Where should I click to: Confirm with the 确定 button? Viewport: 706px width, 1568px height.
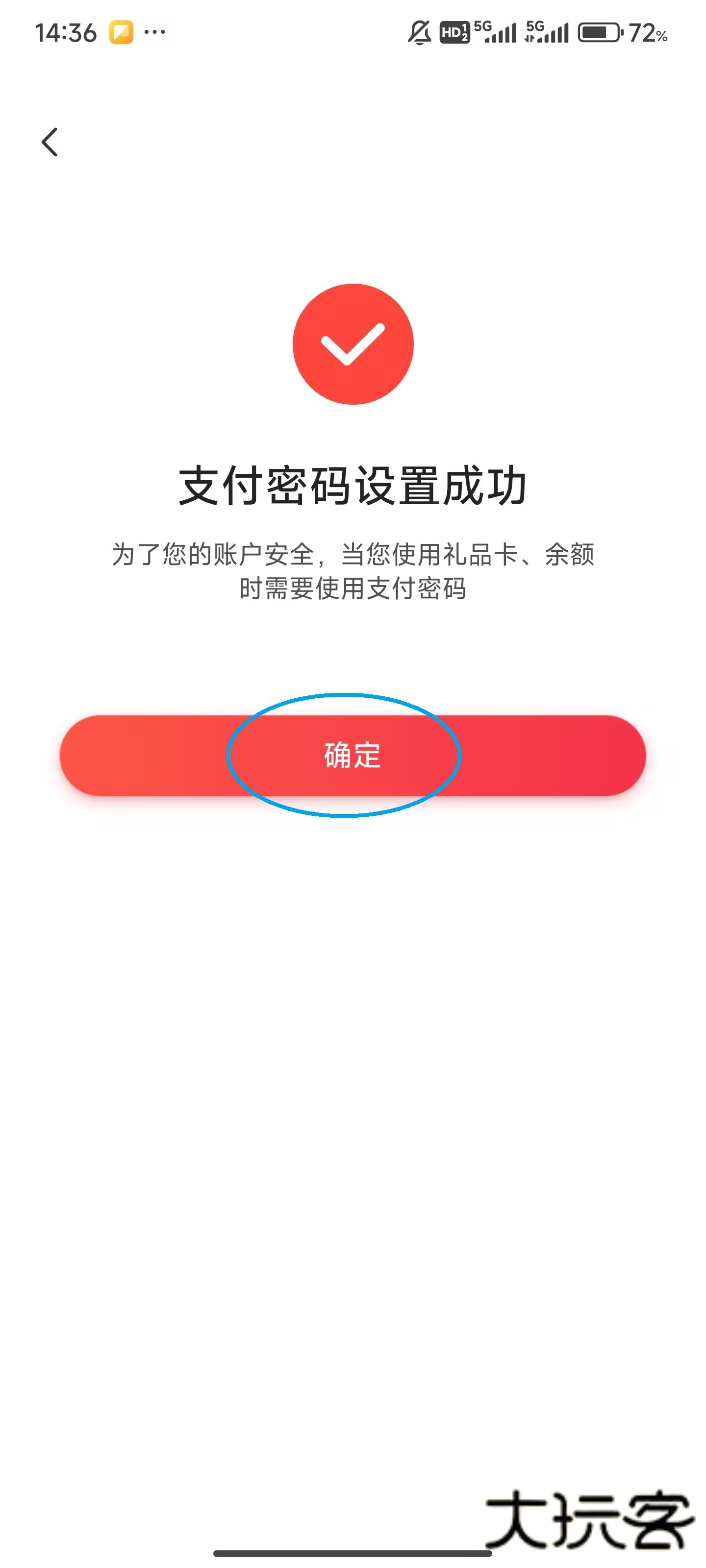(x=352, y=756)
